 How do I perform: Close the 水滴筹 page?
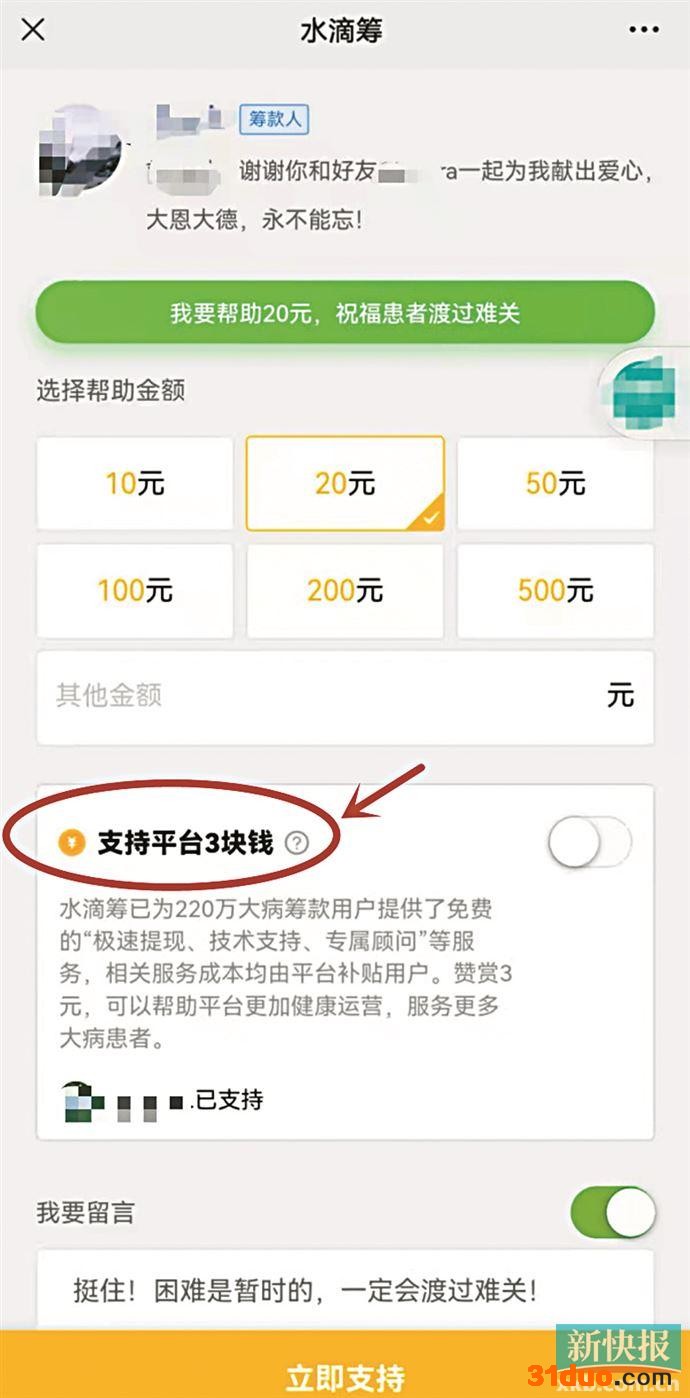click(x=33, y=30)
